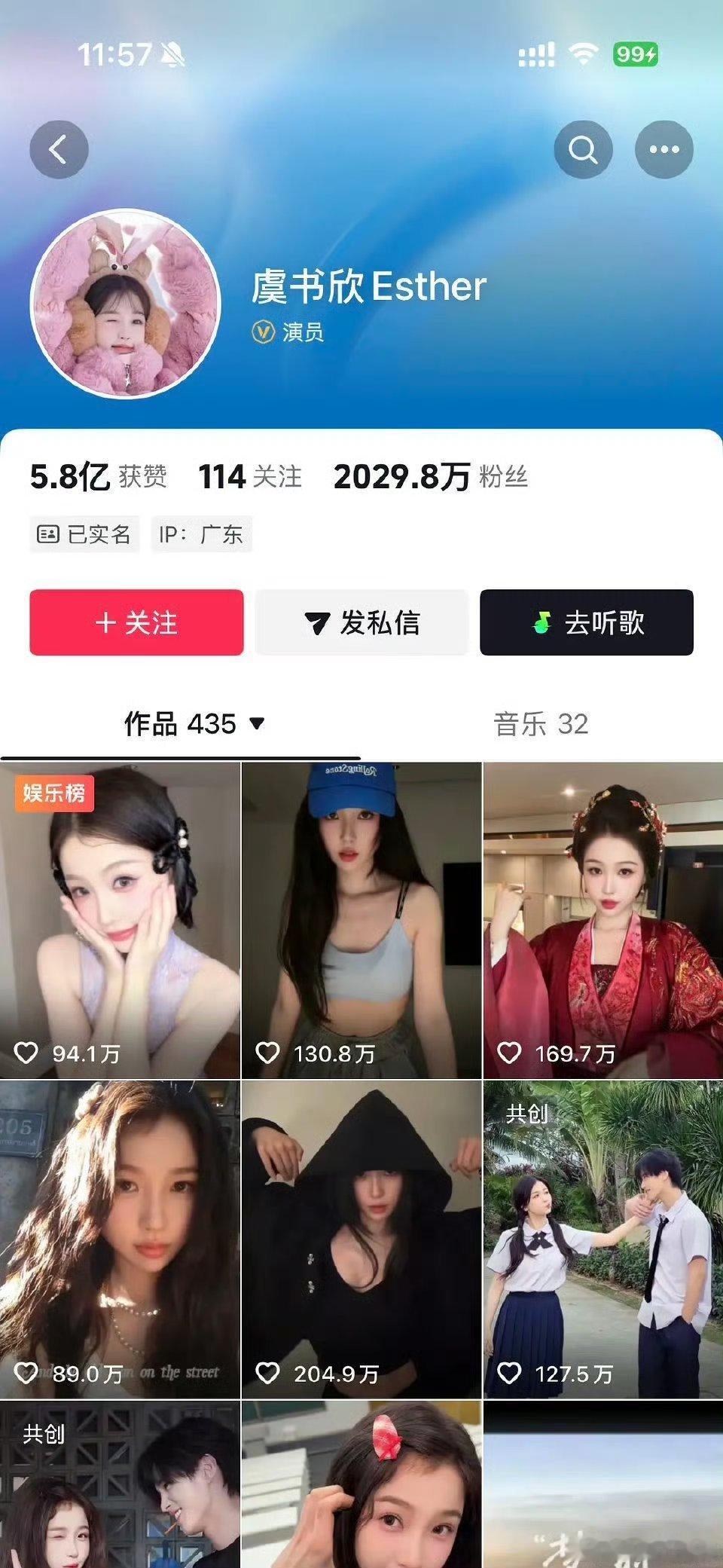Tap the music note icon on 去听歌

pyautogui.click(x=539, y=623)
